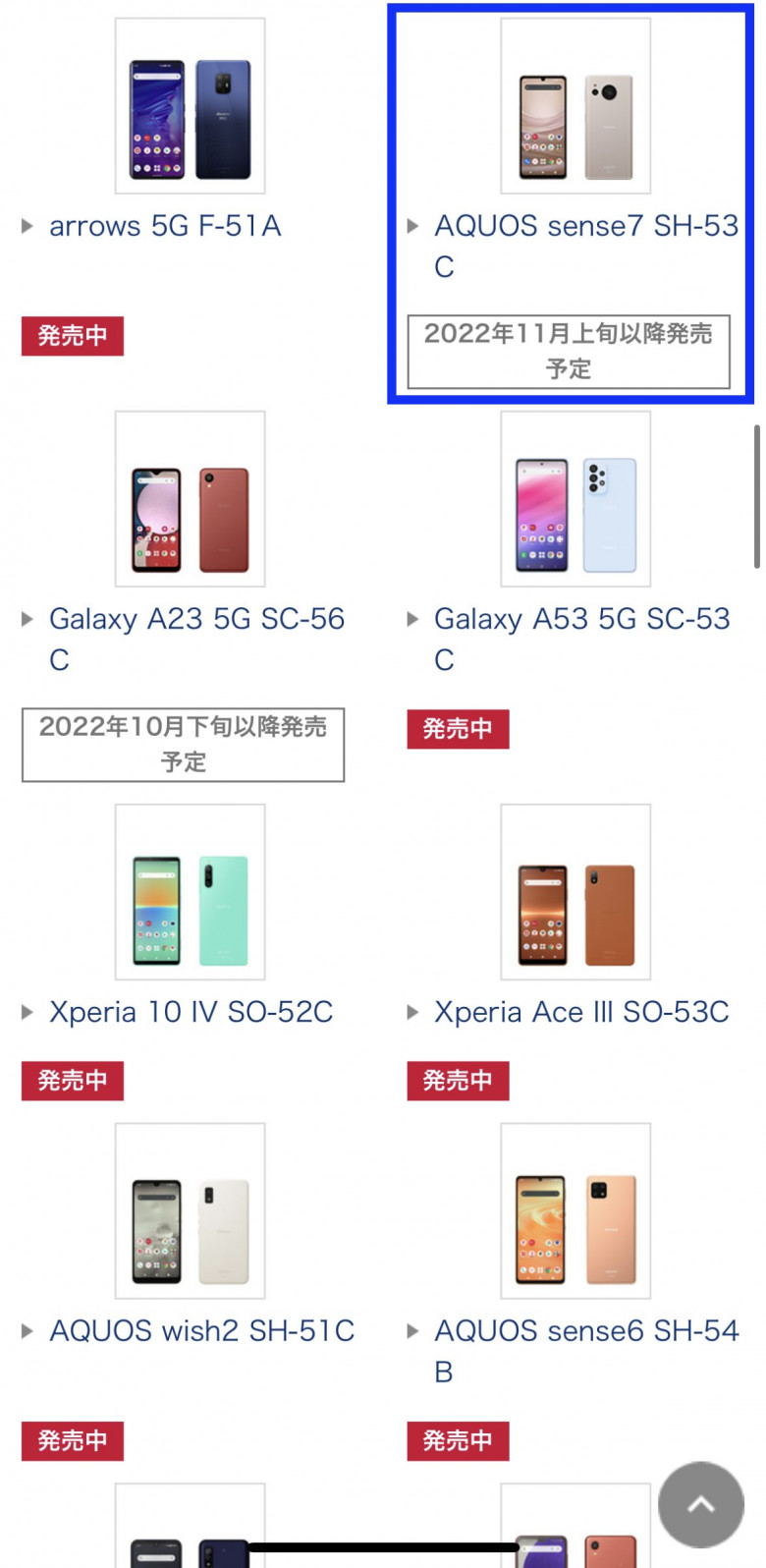Open the arrows 5G F-51A product page
Viewport: 766px width, 1568px height.
pos(165,226)
